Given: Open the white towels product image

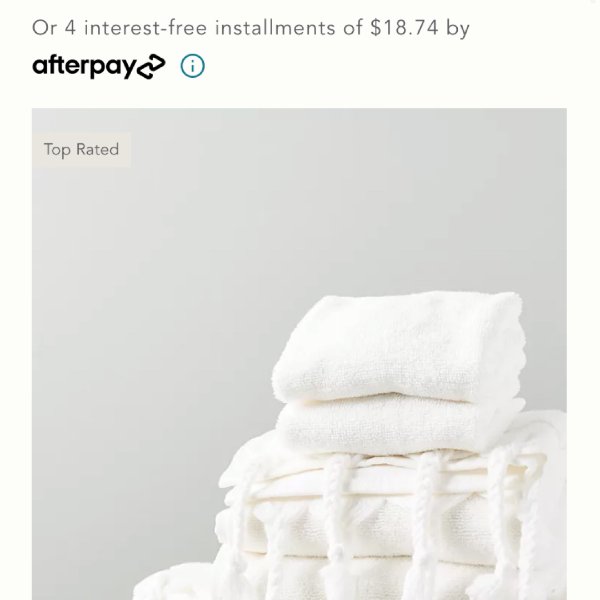Looking at the screenshot, I should point(300,380).
